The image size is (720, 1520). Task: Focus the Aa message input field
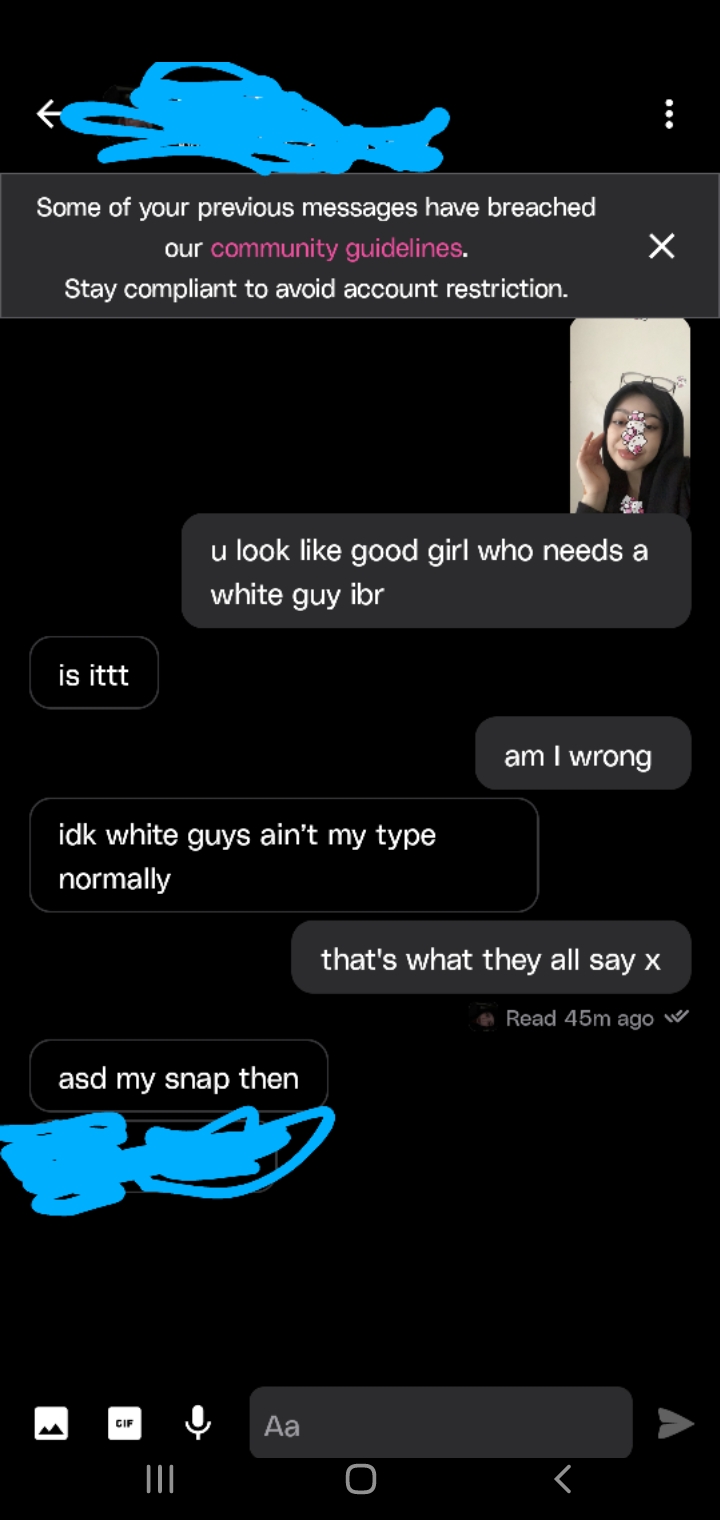(441, 1422)
